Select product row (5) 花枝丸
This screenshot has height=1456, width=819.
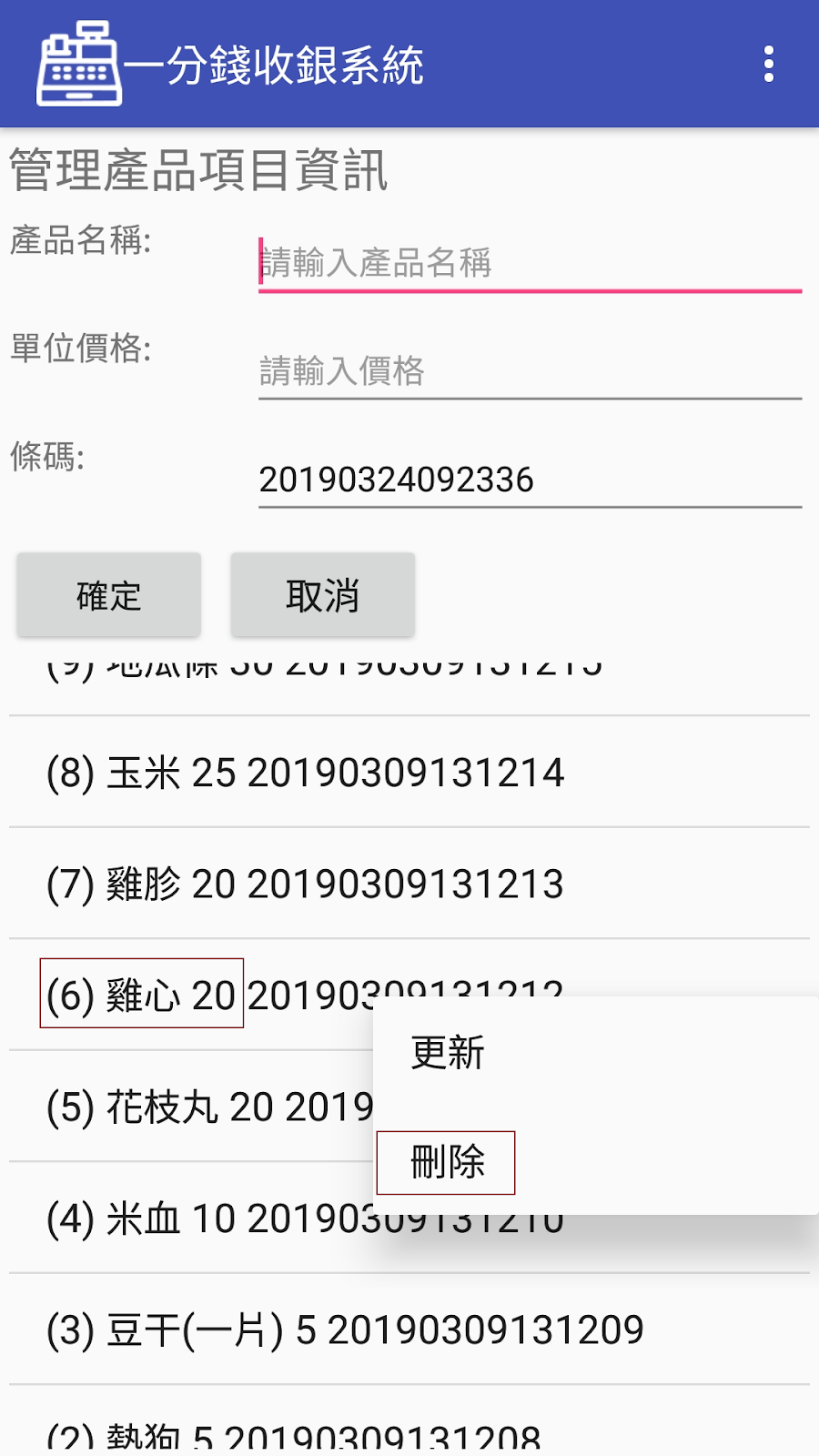click(x=191, y=1107)
